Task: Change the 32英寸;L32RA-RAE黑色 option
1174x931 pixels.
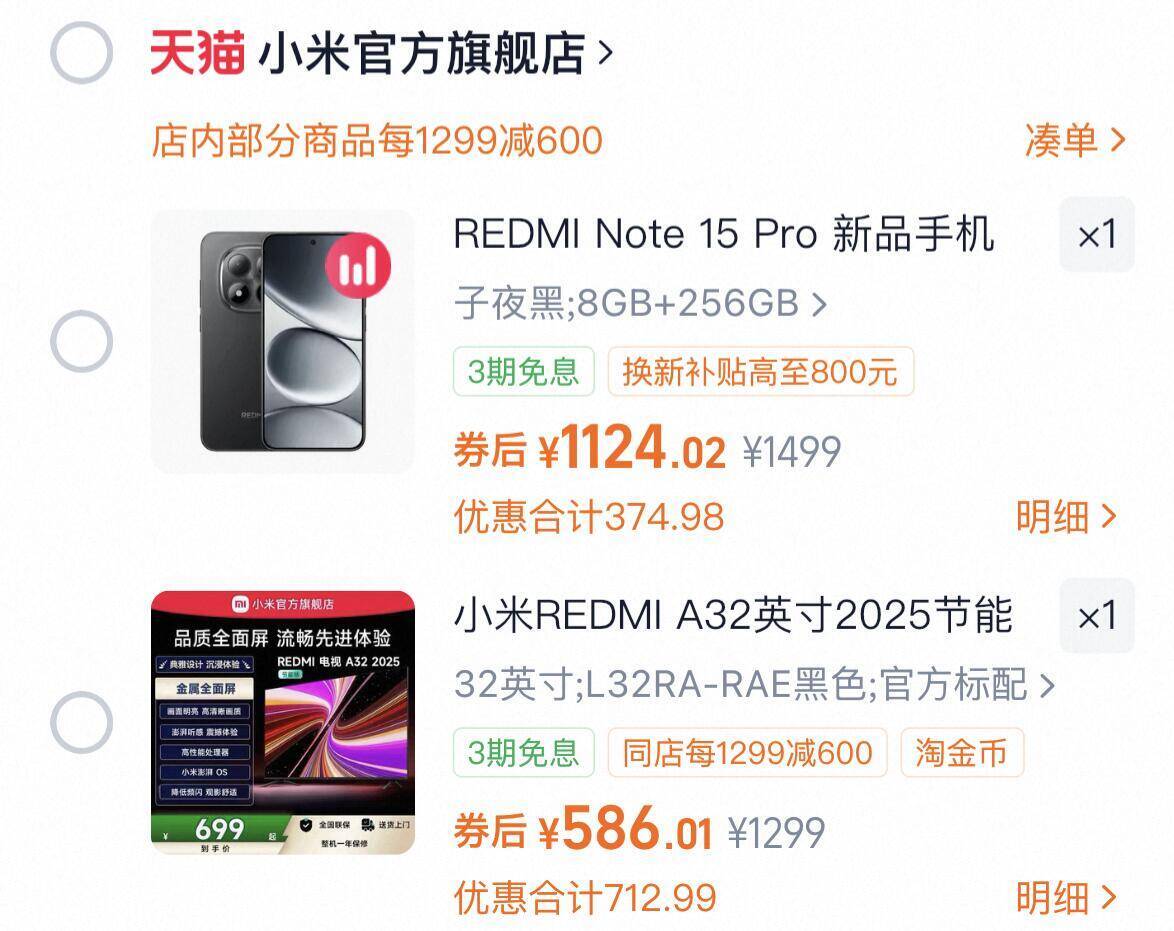Action: click(755, 685)
